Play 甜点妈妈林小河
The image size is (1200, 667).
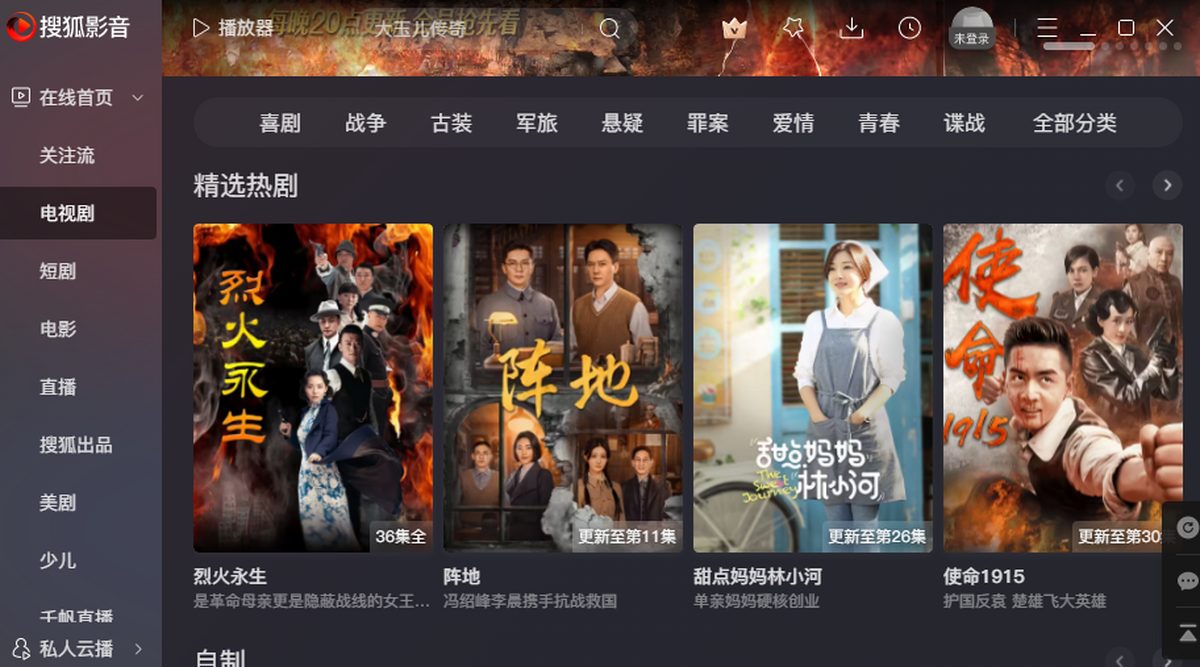813,388
